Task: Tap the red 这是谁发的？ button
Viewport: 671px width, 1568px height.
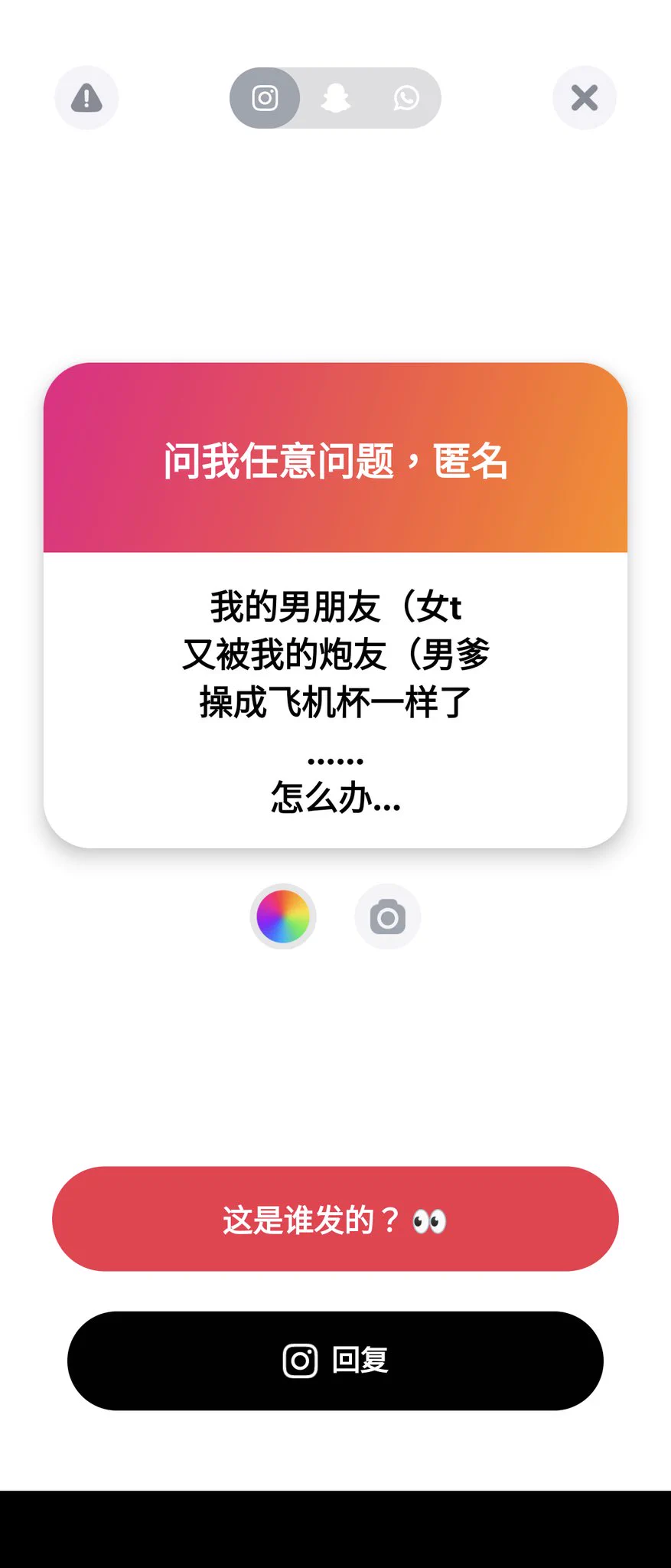Action: [x=335, y=1219]
